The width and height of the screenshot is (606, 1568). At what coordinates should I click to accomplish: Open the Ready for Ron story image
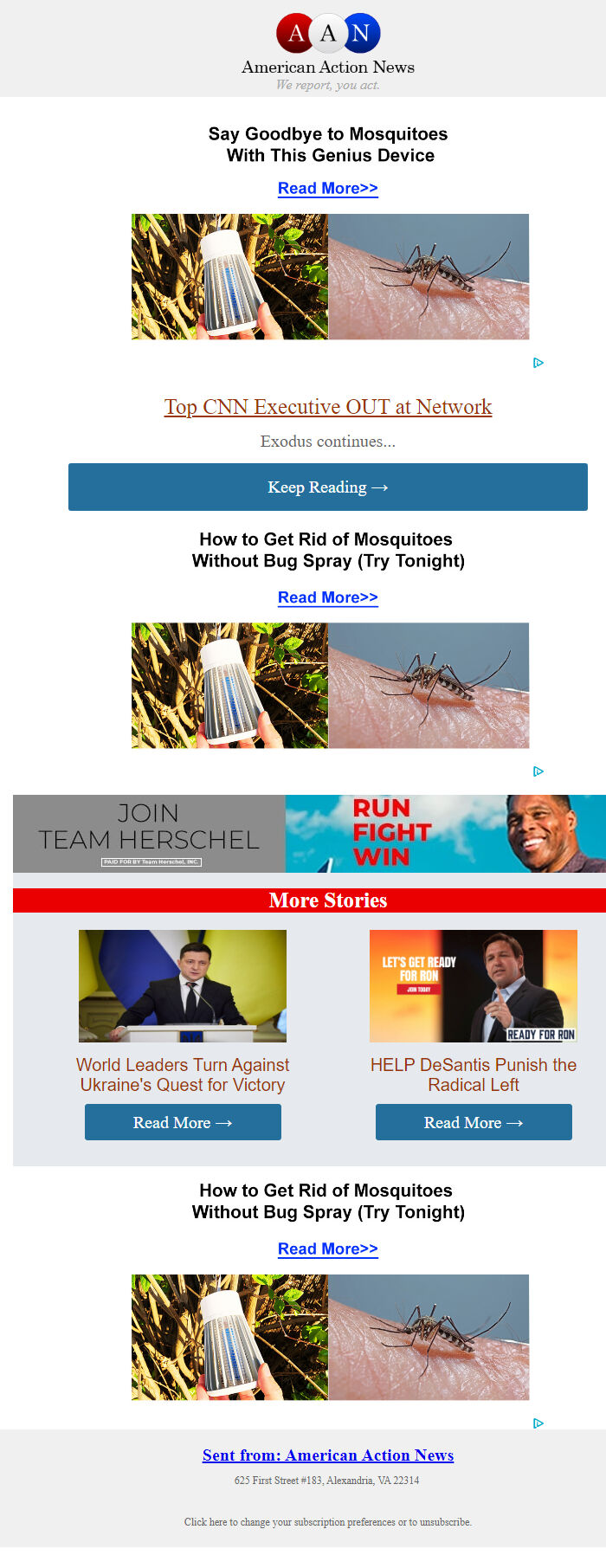click(474, 986)
